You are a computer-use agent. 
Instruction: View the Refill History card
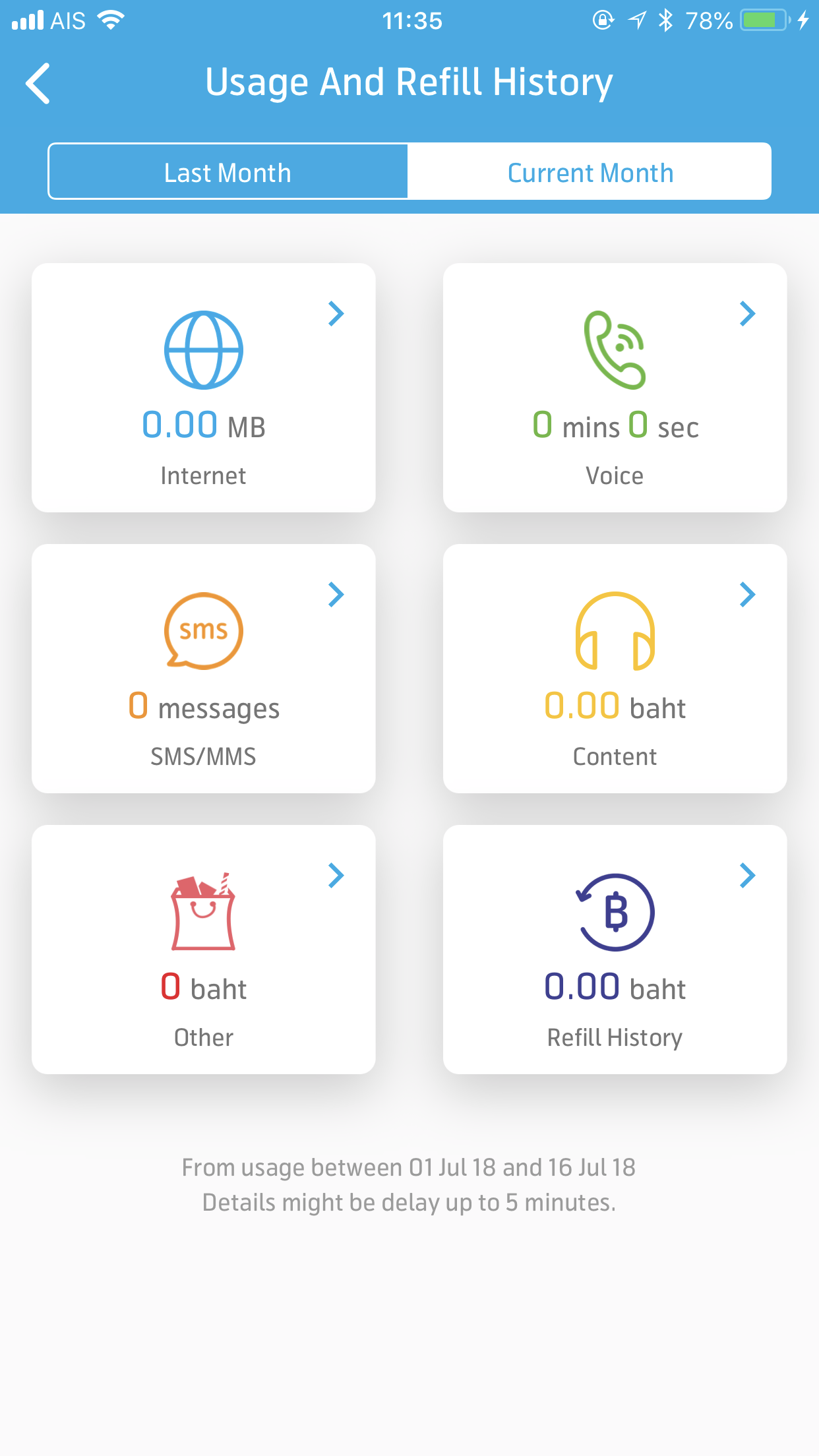point(615,950)
